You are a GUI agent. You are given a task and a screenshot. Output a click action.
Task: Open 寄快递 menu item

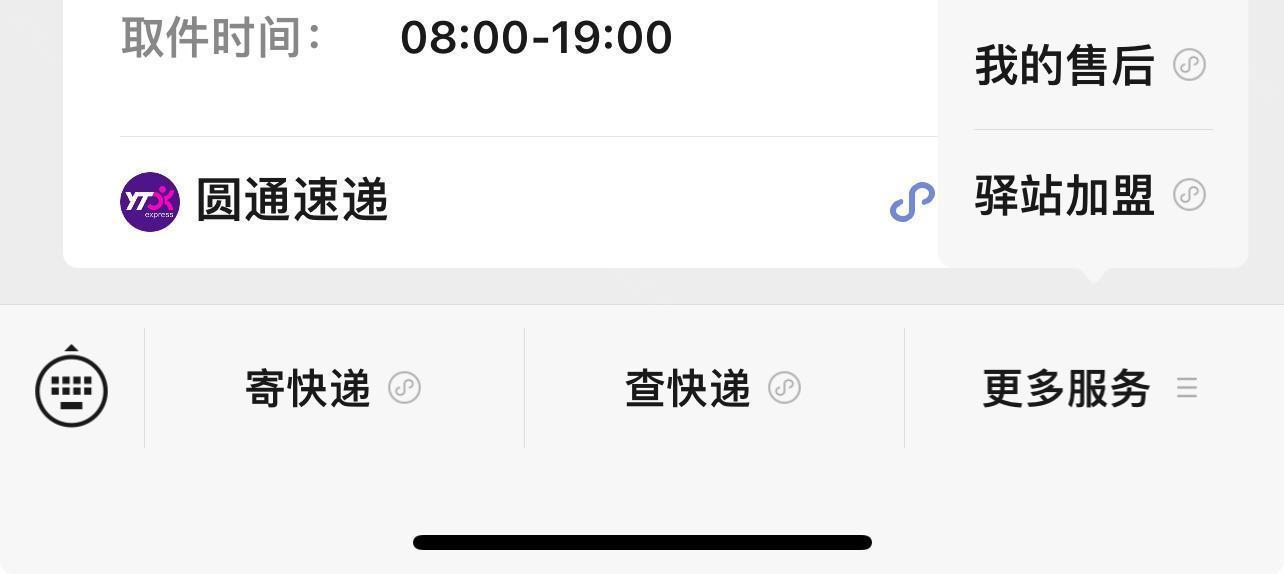pos(333,388)
